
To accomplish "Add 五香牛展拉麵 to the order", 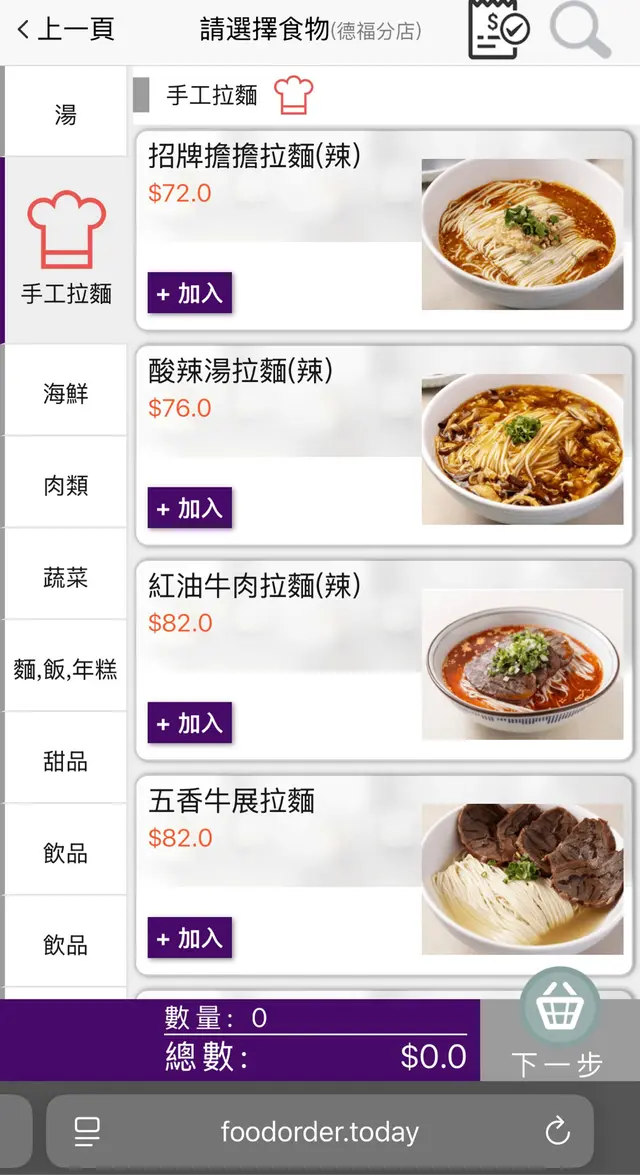I will click(x=190, y=939).
